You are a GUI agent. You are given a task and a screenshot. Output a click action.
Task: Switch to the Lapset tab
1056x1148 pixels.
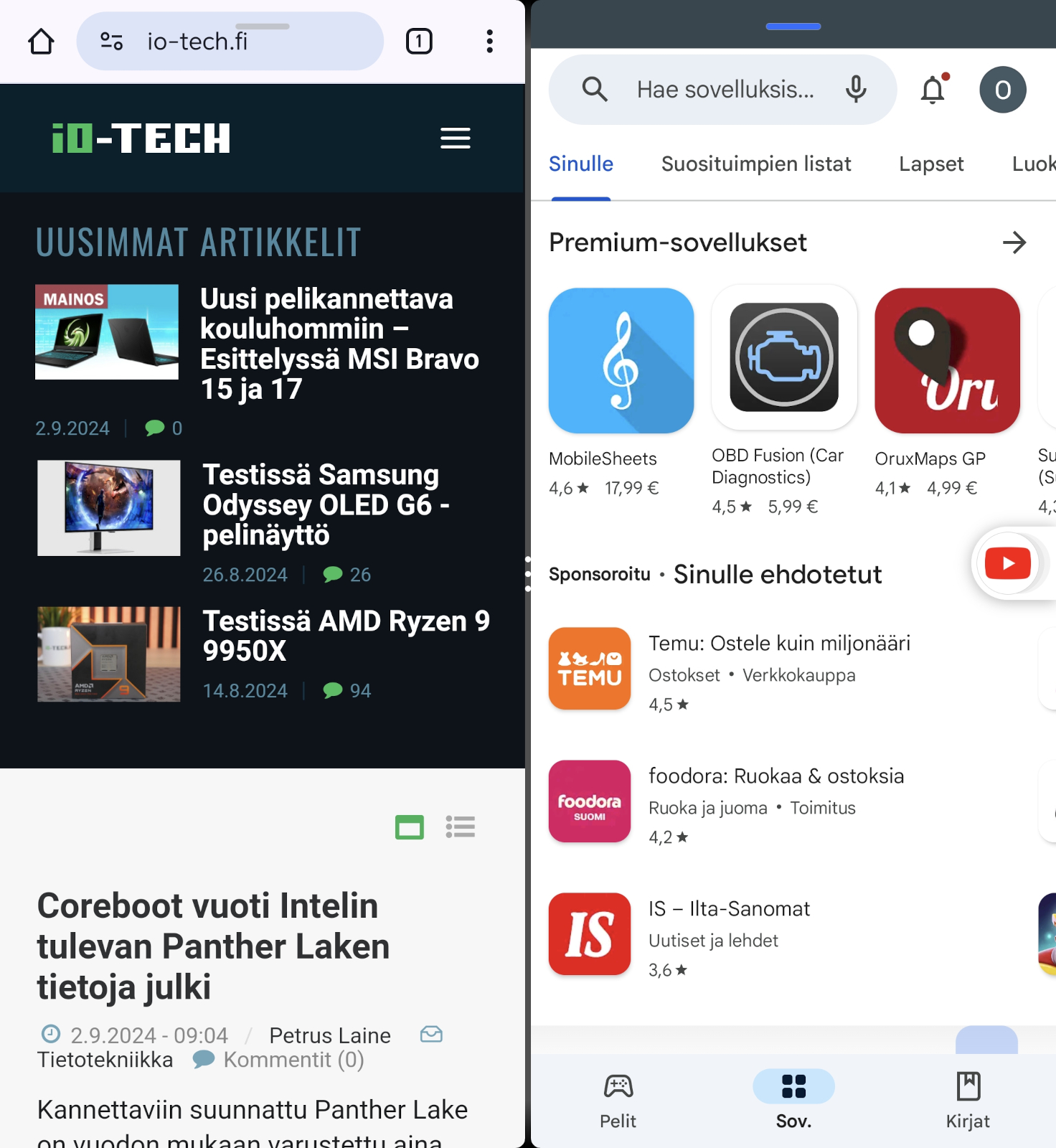coord(930,164)
